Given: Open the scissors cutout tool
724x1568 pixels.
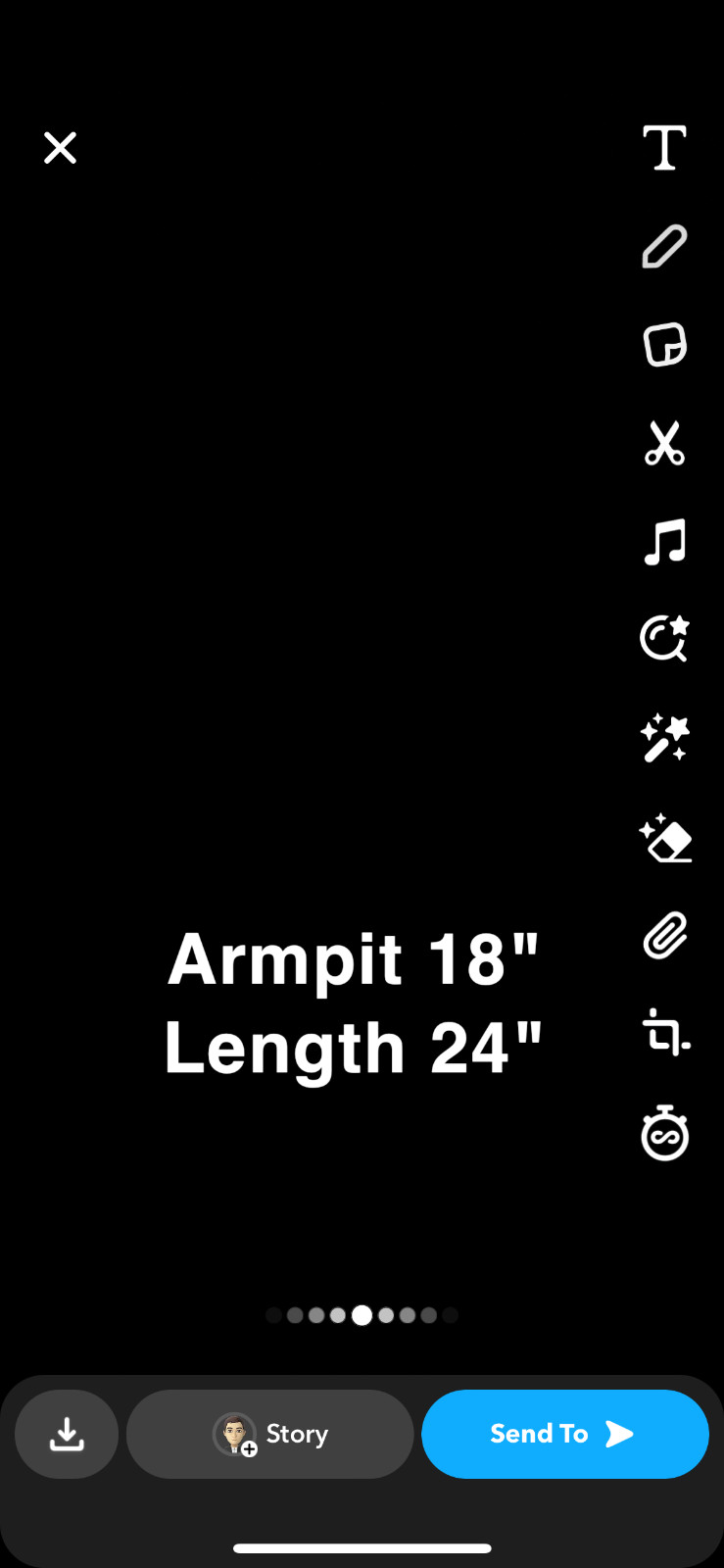Looking at the screenshot, I should (664, 443).
